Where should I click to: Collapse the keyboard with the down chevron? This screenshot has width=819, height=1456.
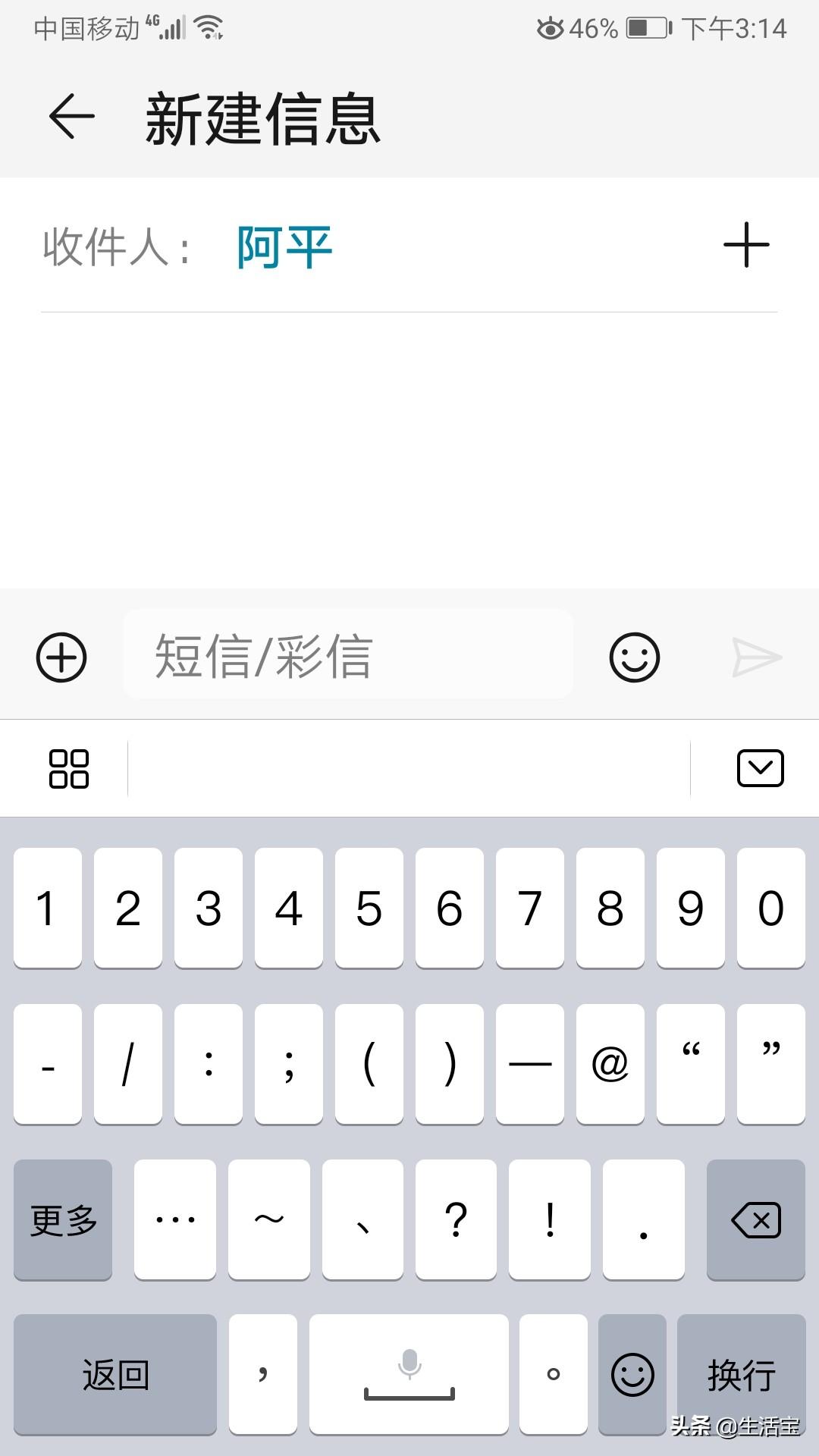coord(761,767)
